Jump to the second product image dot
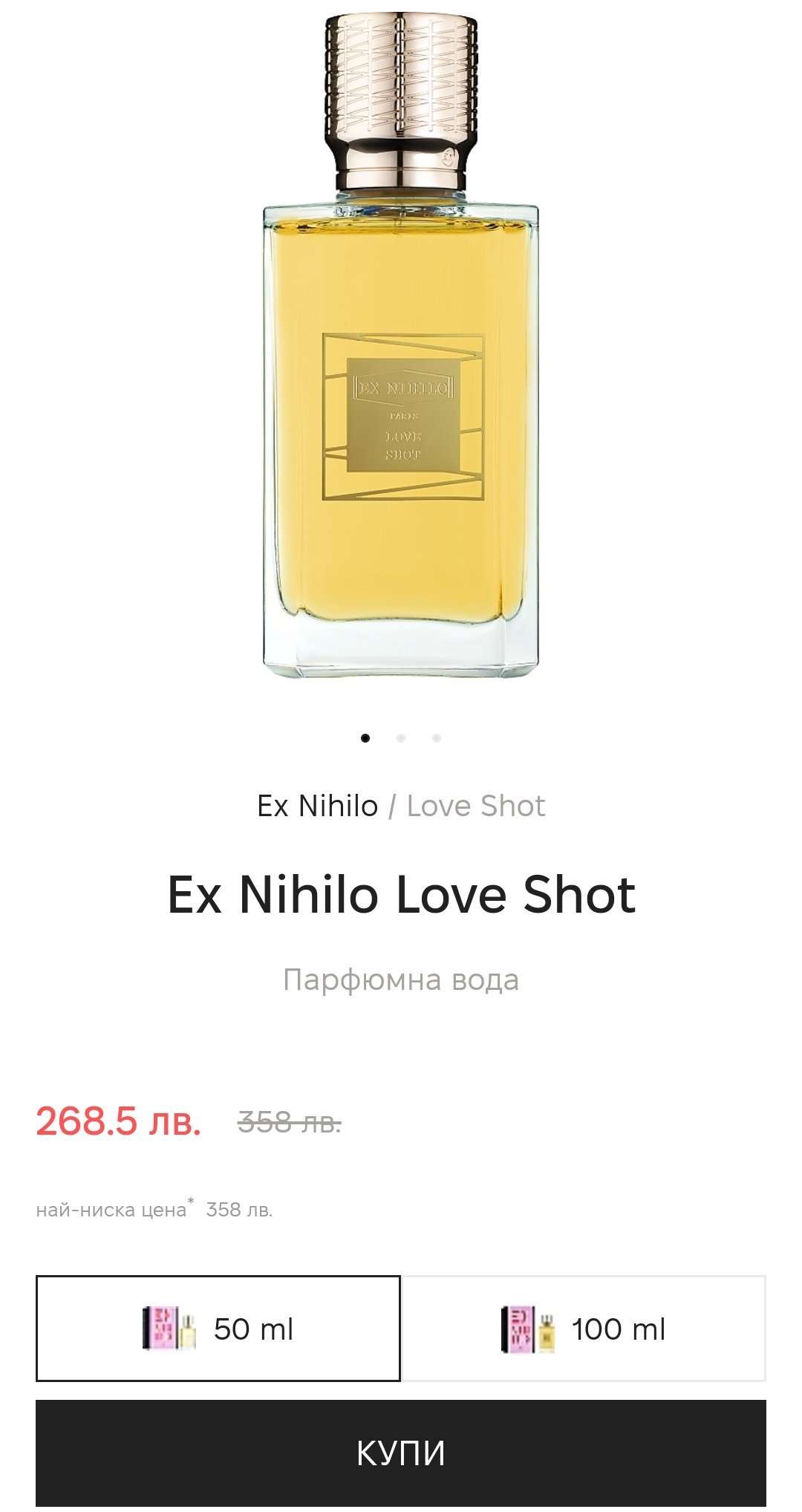 tap(401, 738)
